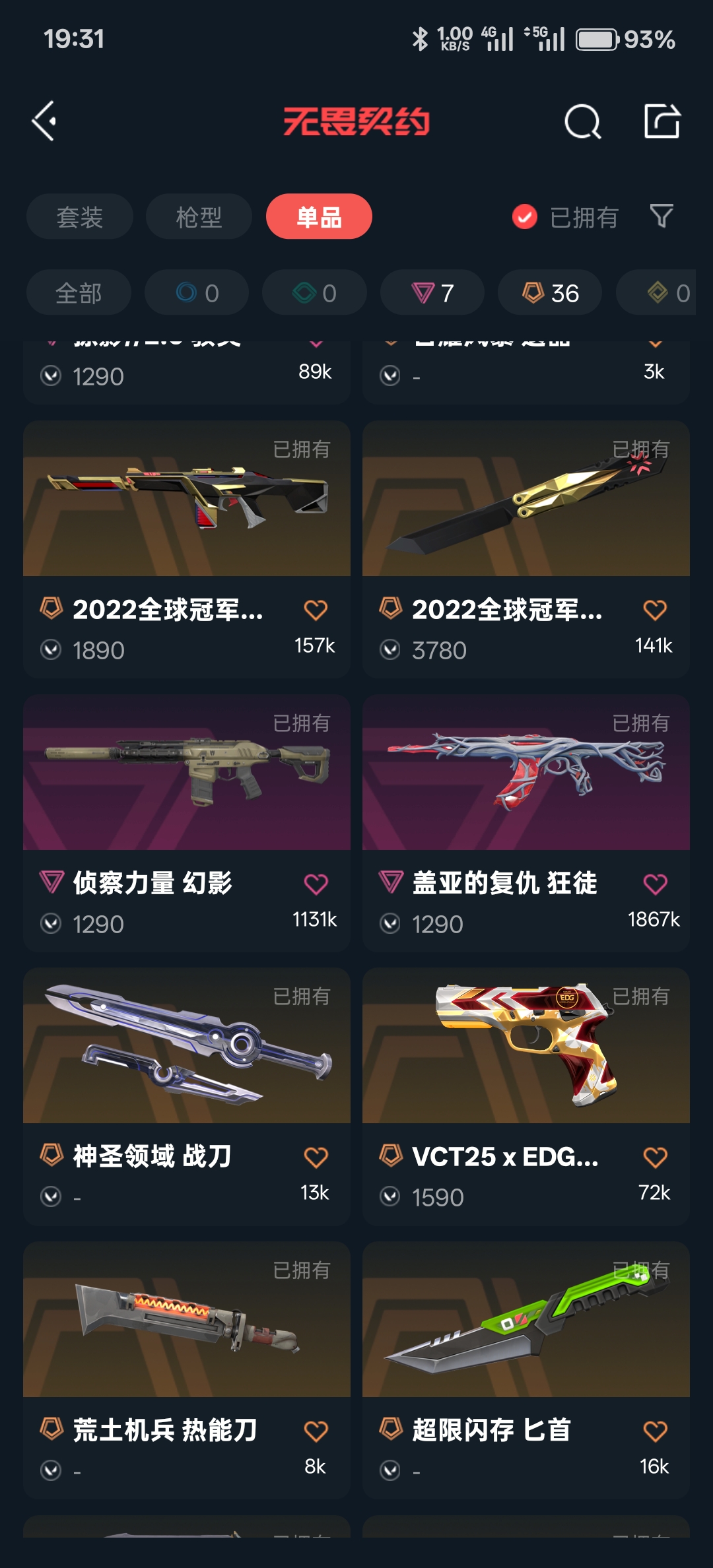The image size is (713, 1568).
Task: Go back using the top-left arrow
Action: (44, 121)
